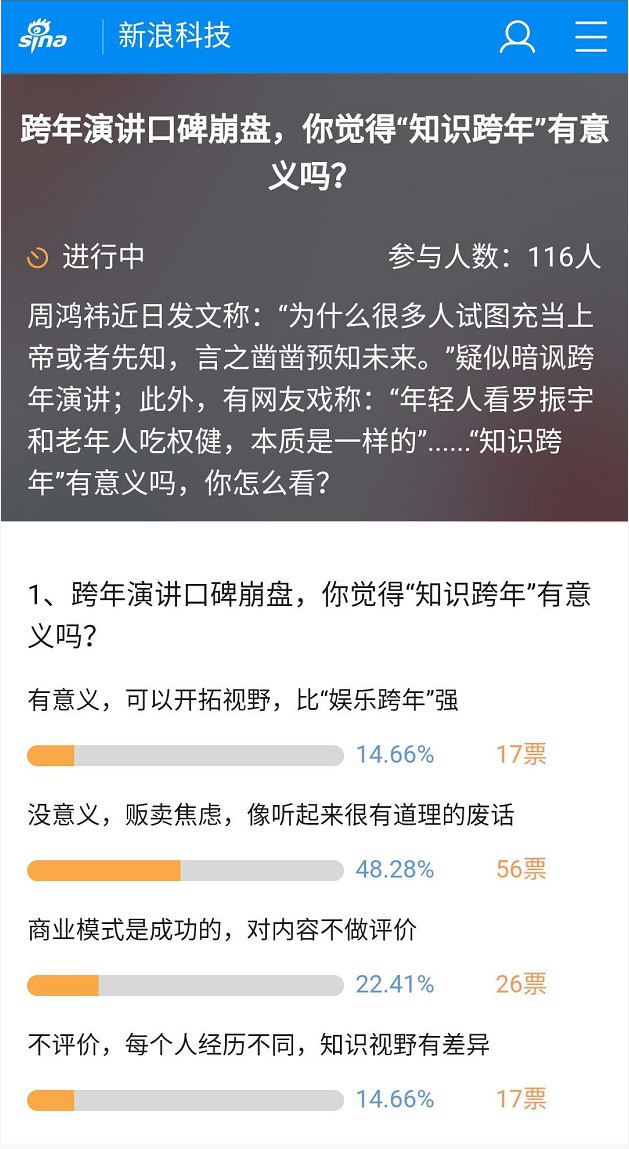Viewport: 629px width, 1149px height.
Task: Go to the 新浪科技 channel page
Action: tap(174, 36)
